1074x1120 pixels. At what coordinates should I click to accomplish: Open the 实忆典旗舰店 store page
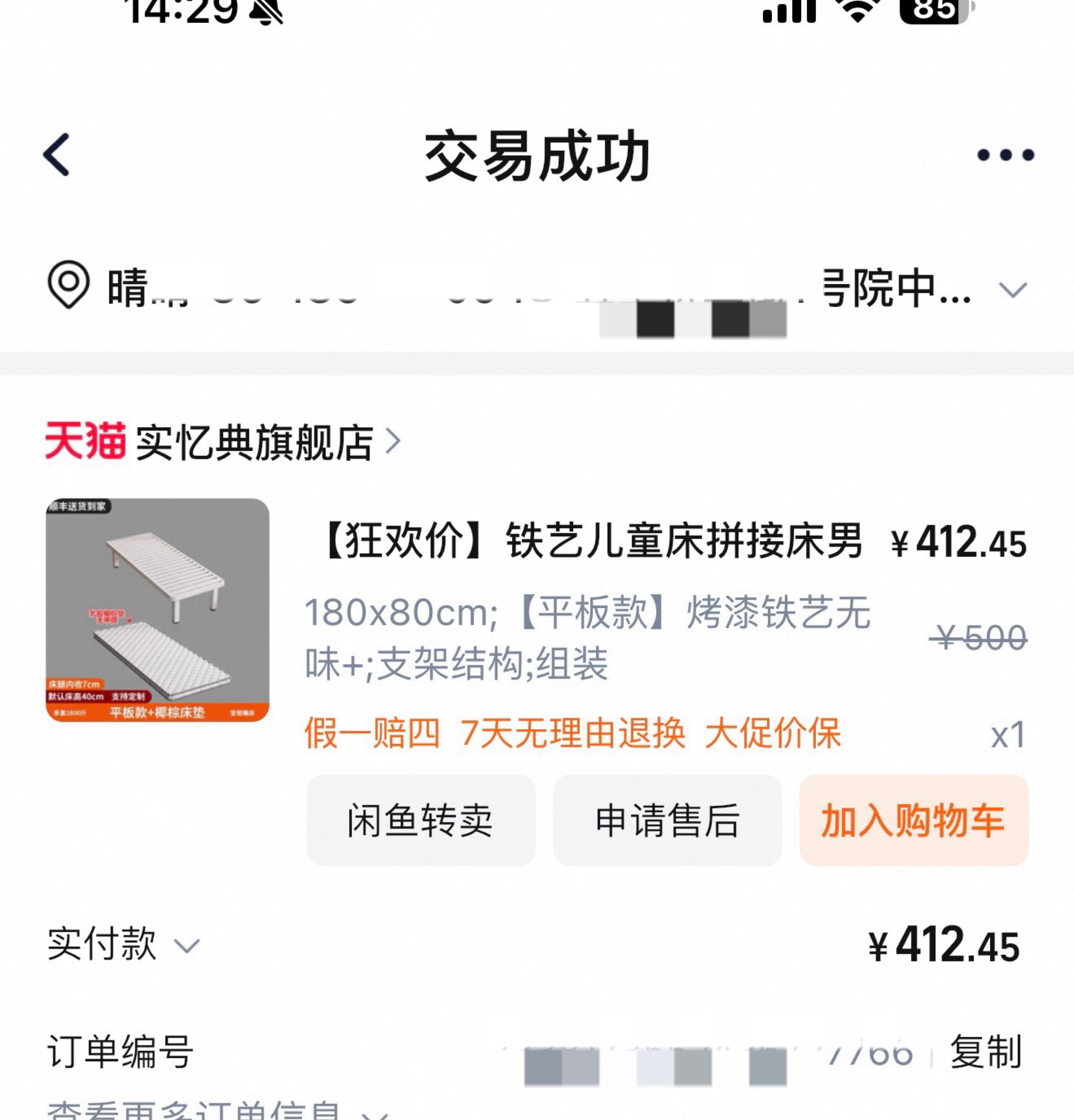click(254, 442)
